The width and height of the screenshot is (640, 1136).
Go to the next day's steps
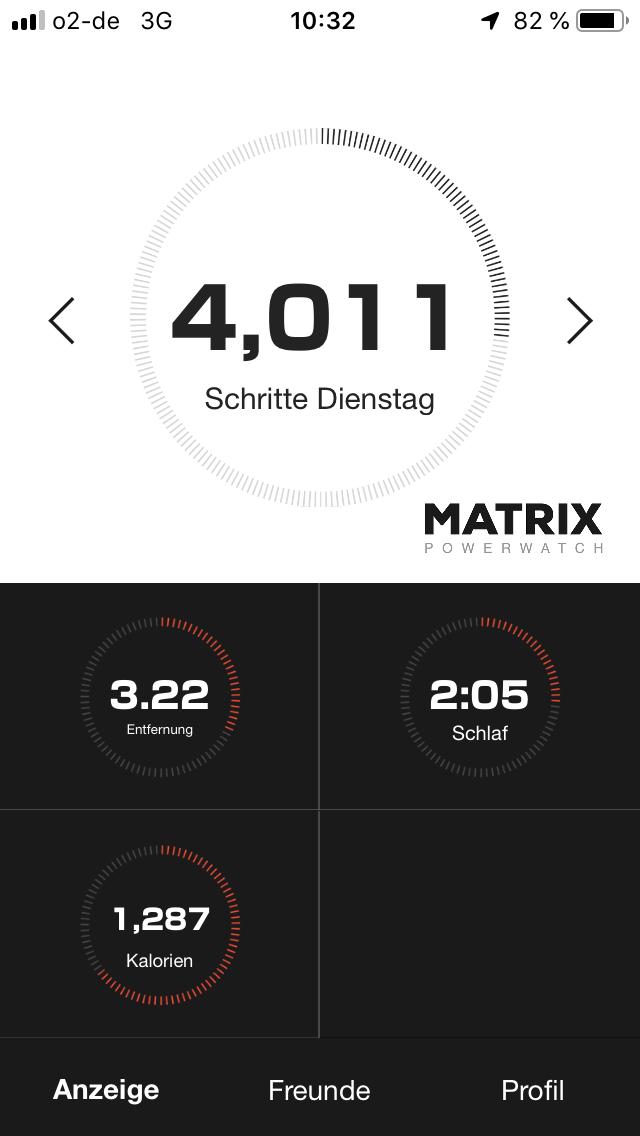coord(579,321)
